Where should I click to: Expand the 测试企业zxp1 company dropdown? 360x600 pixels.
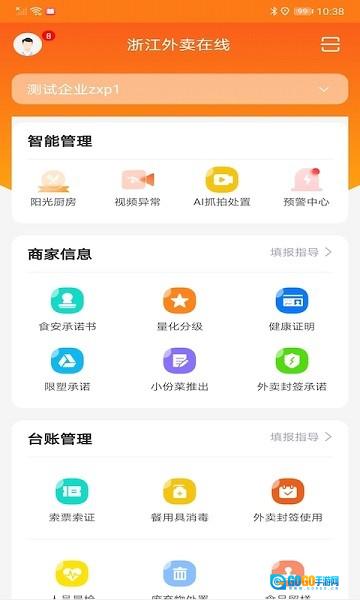click(x=180, y=89)
